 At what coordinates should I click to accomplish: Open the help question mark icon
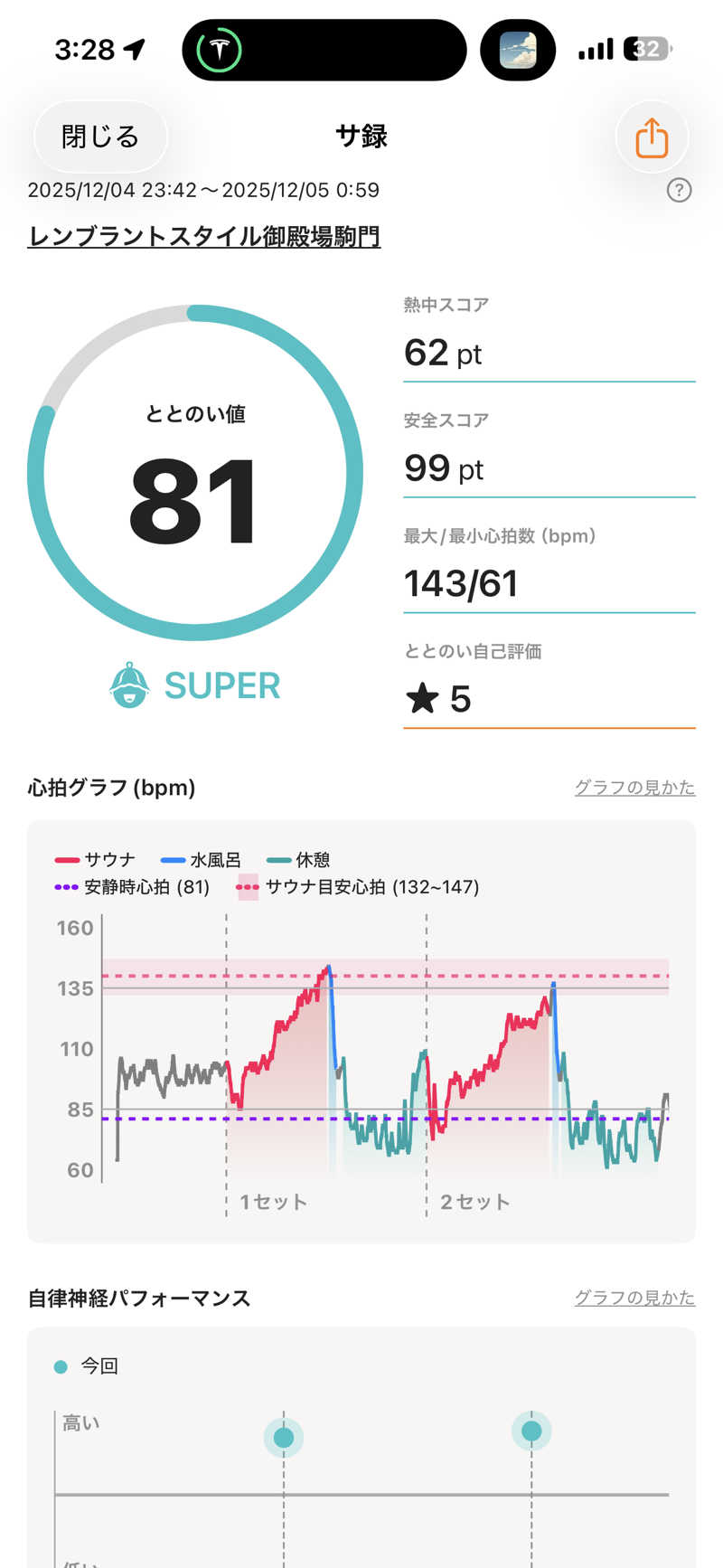pos(679,190)
